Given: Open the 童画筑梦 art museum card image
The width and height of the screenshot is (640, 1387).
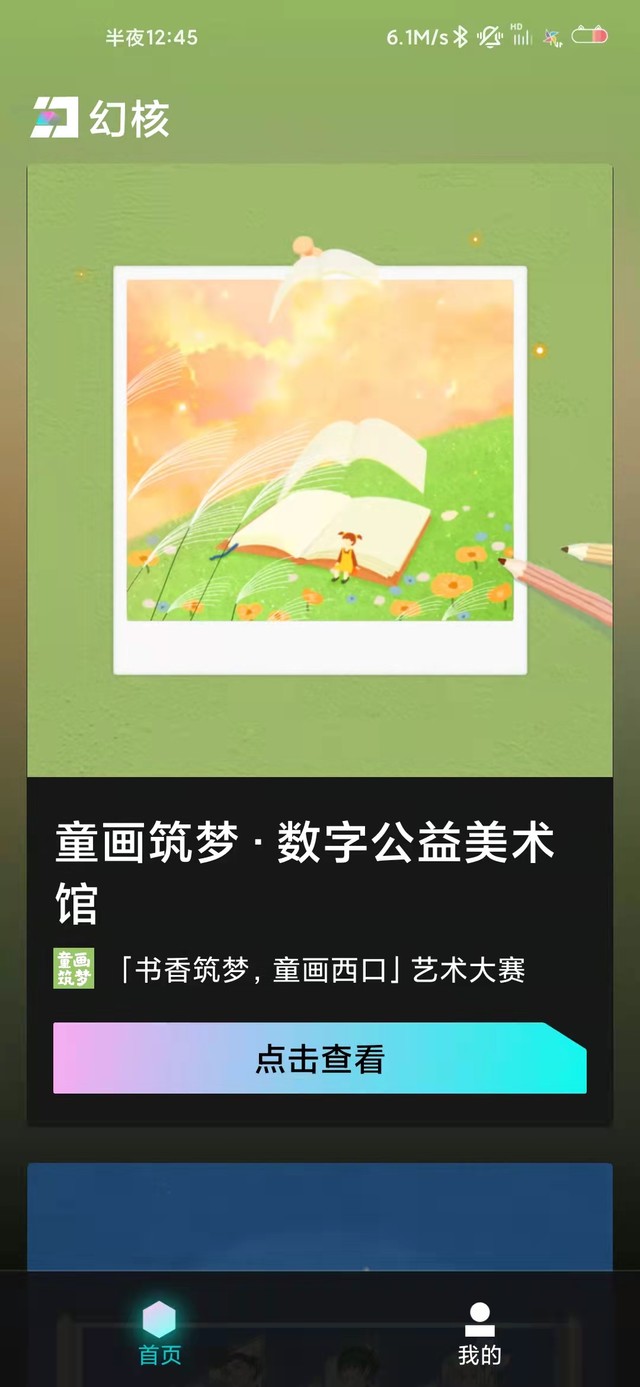Looking at the screenshot, I should pos(319,470).
